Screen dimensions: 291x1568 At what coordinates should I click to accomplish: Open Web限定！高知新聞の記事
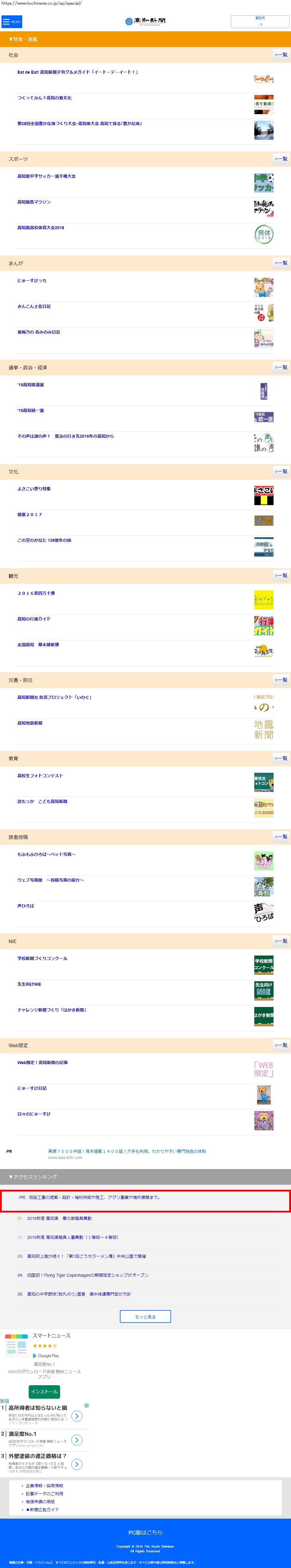pyautogui.click(x=43, y=1062)
